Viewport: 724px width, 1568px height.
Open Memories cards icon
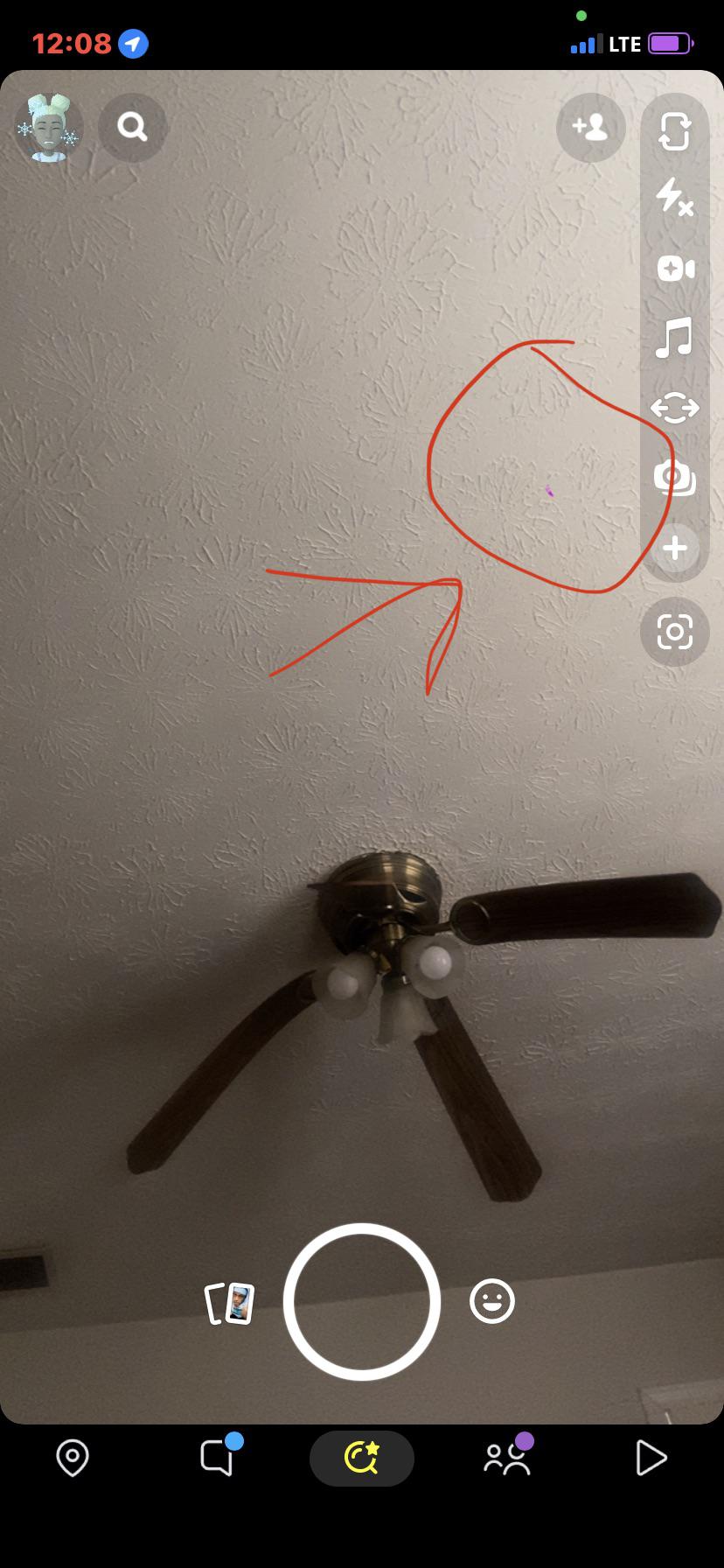230,1303
